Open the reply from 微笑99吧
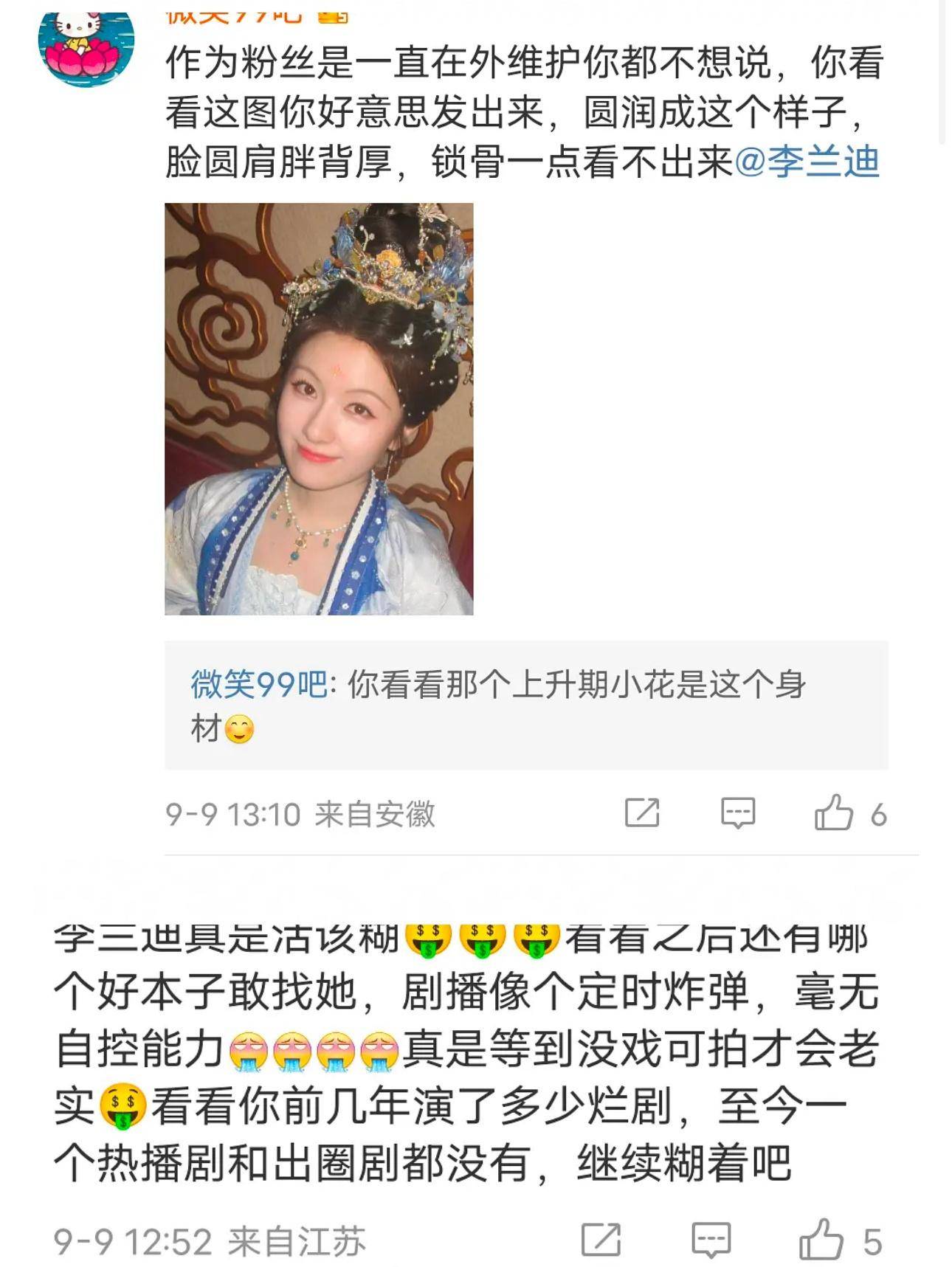 526,705
